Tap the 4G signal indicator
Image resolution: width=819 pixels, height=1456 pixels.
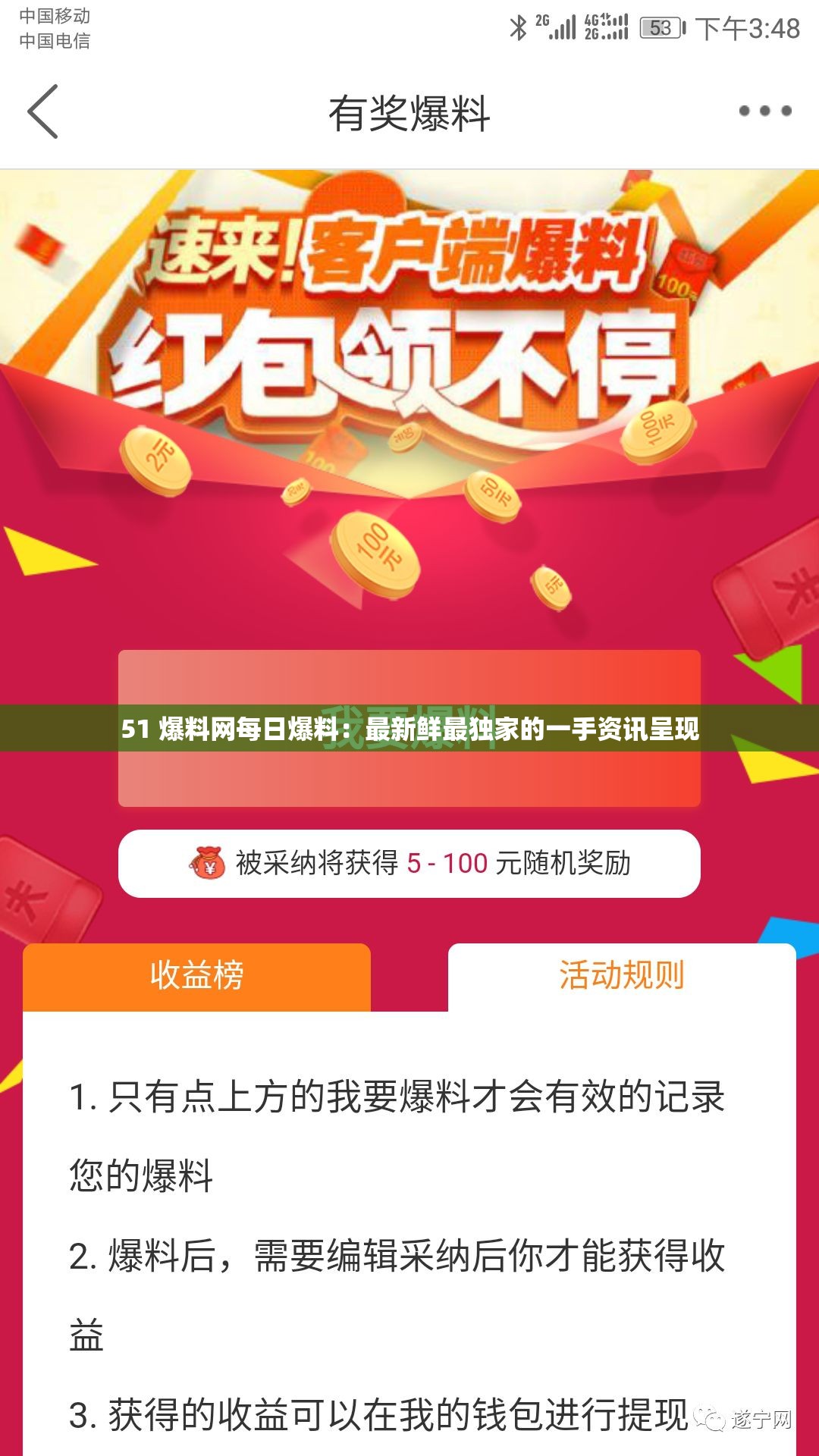coord(603,23)
